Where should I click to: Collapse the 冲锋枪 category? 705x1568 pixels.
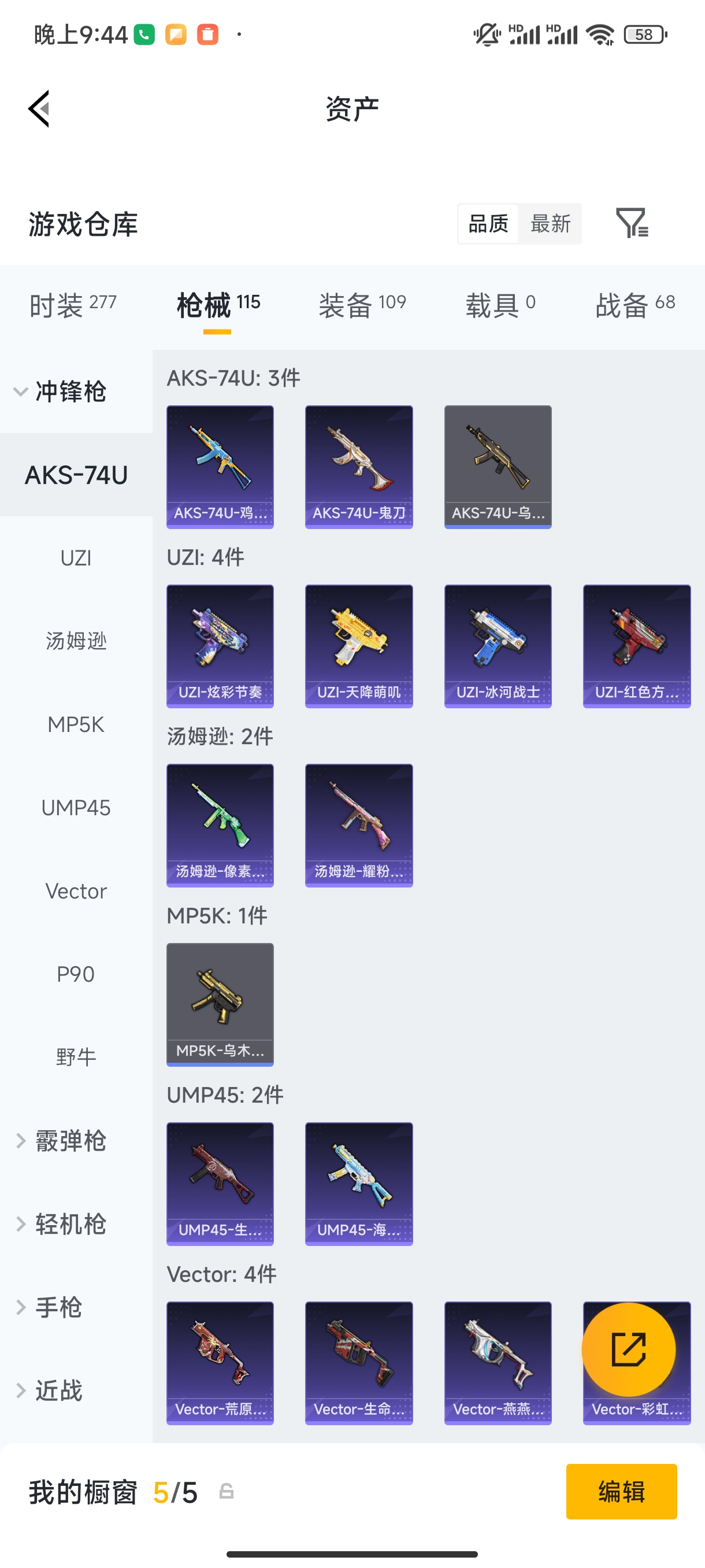tap(61, 391)
